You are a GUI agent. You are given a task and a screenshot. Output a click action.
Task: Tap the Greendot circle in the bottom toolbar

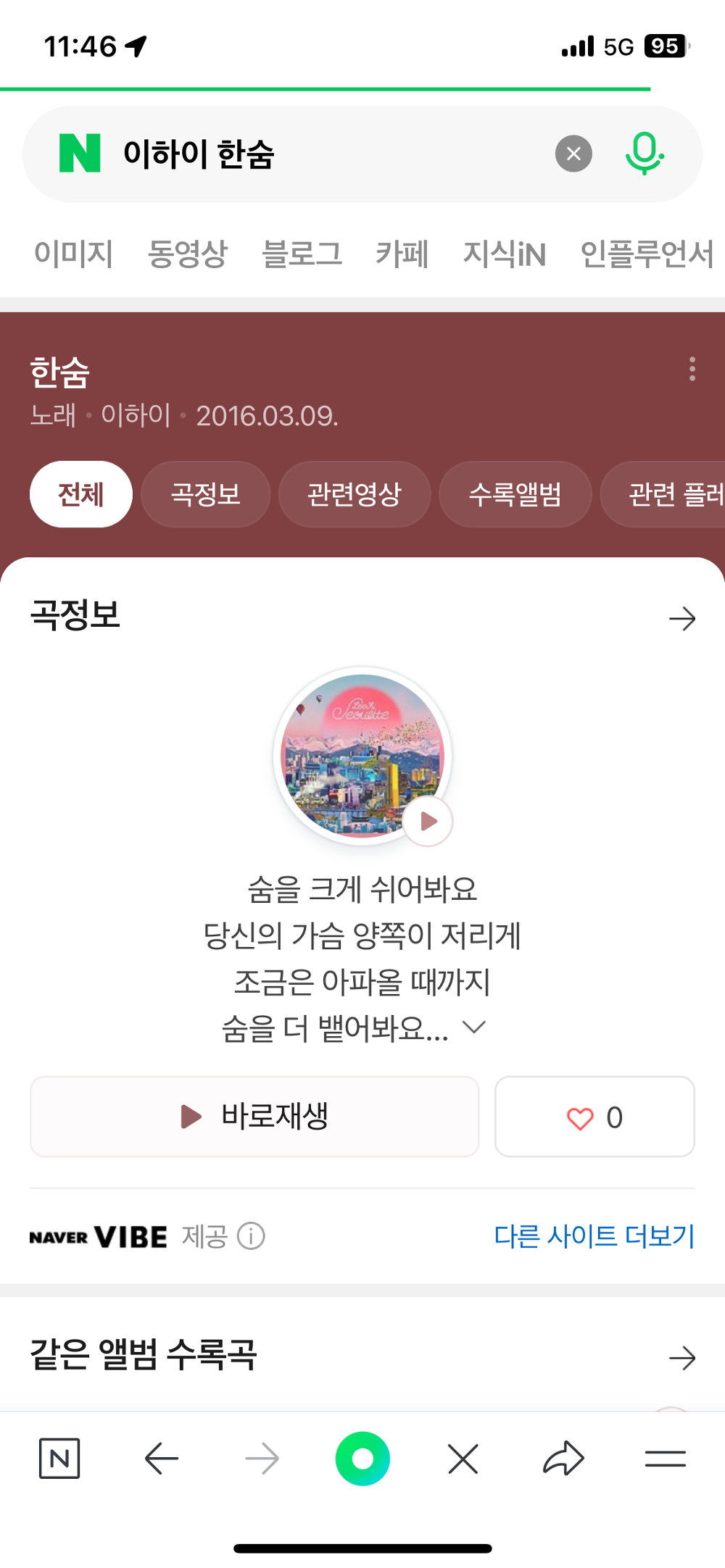pyautogui.click(x=362, y=1459)
